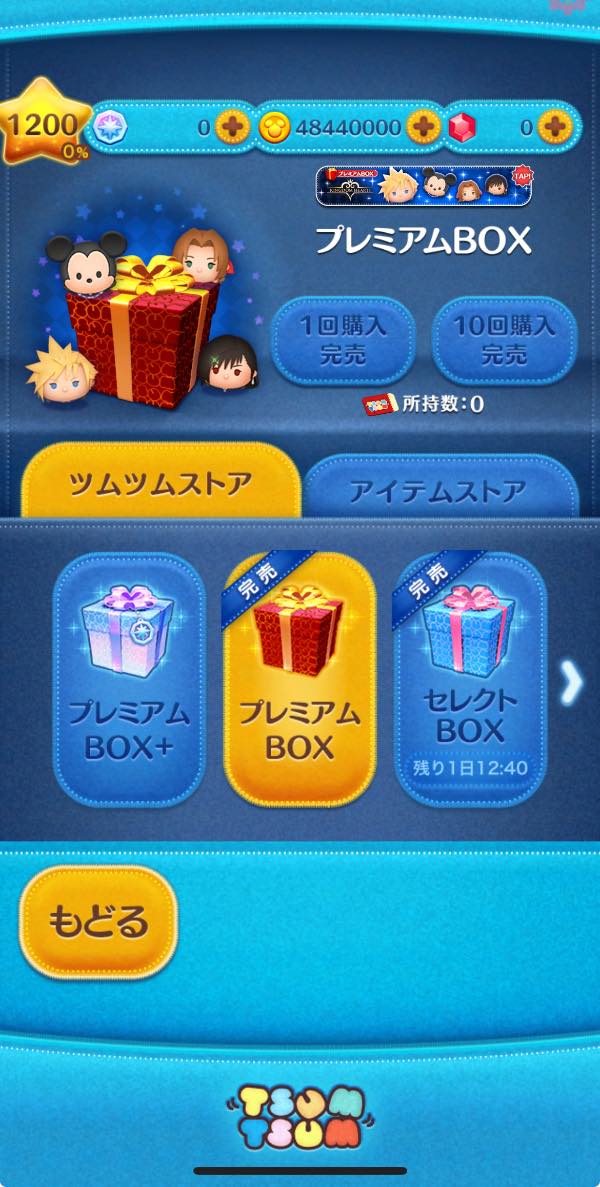The width and height of the screenshot is (600, 1187).
Task: Tap the 10回購入 button
Action: (504, 341)
